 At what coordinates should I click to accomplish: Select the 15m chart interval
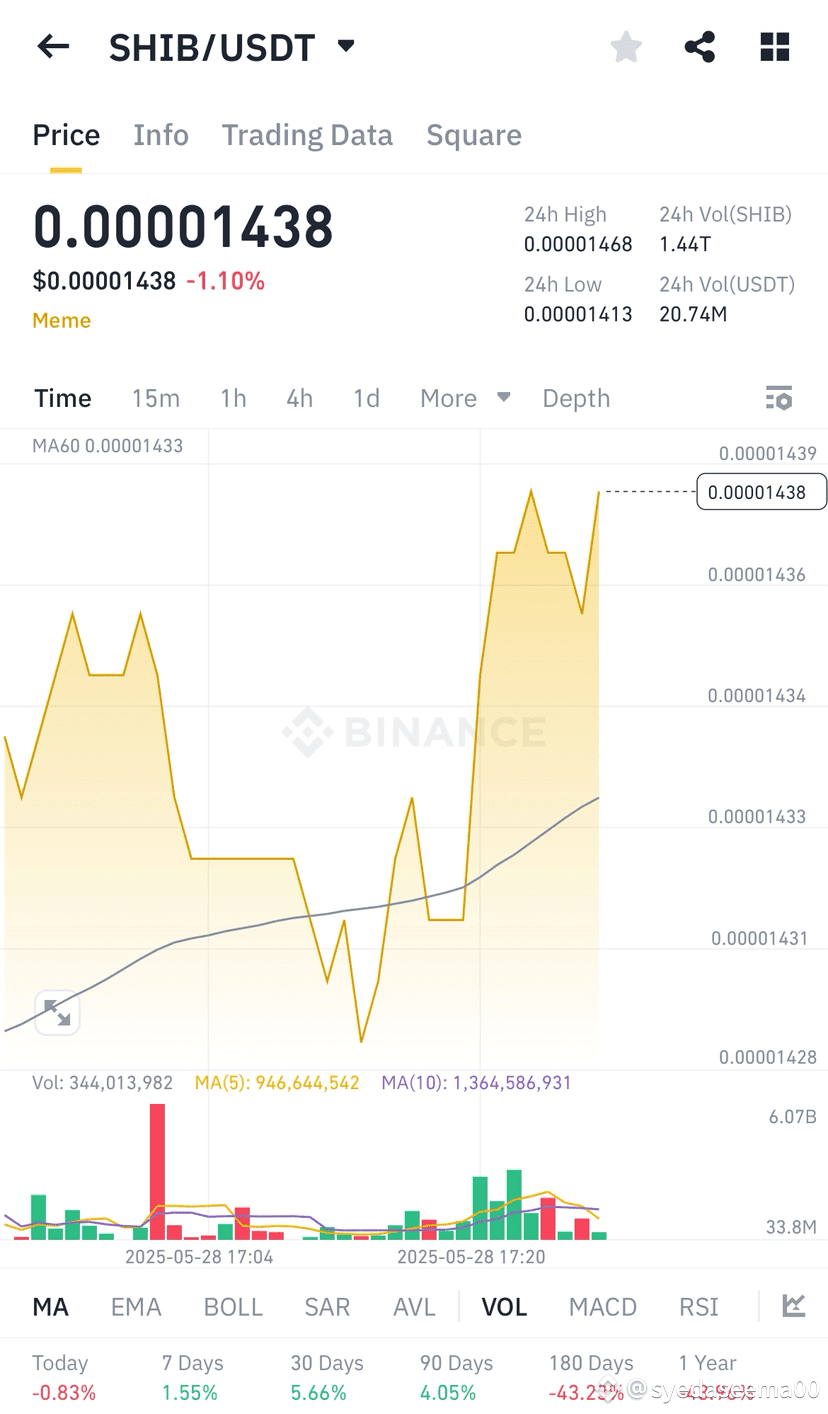pos(156,398)
